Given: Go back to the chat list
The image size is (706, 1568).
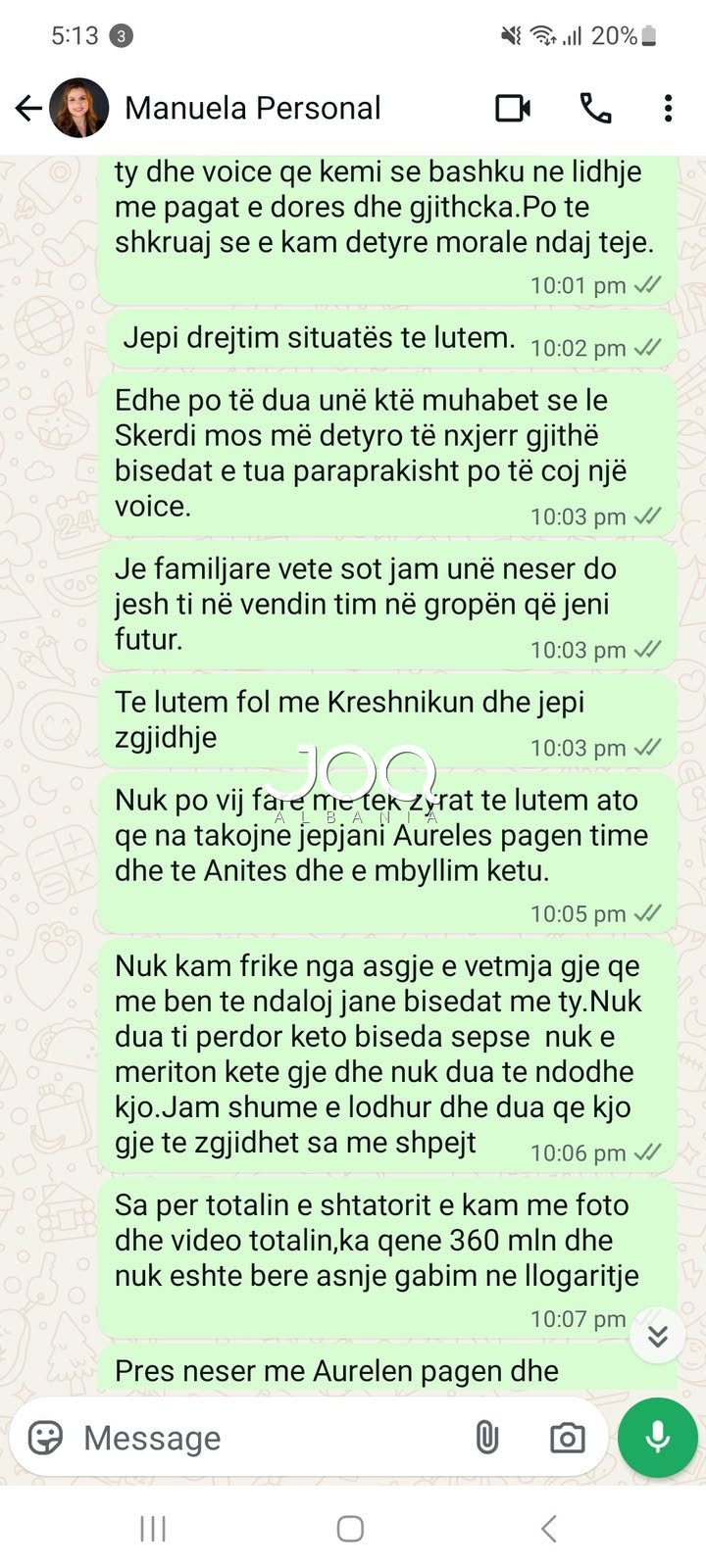Looking at the screenshot, I should pyautogui.click(x=28, y=108).
